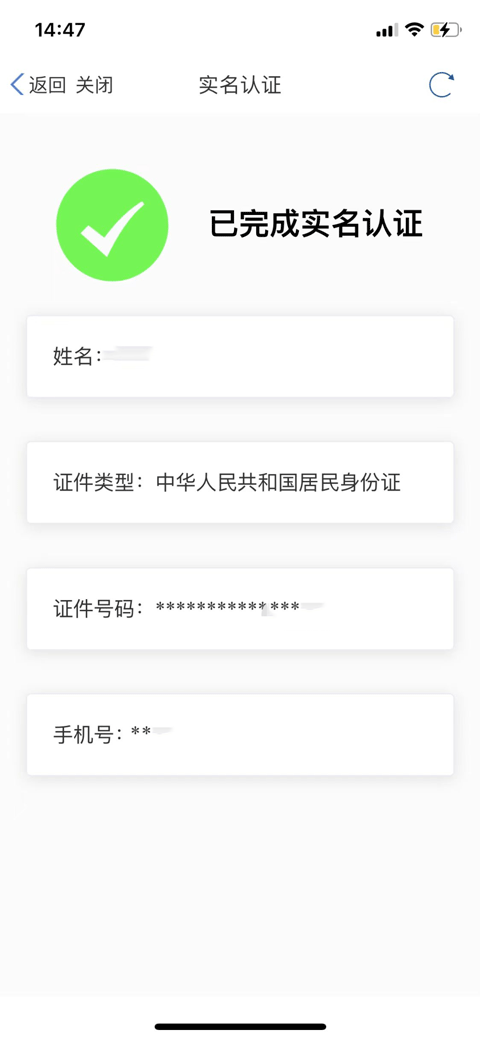Go back using the 返回 button
Image resolution: width=480 pixels, height=1040 pixels.
tap(38, 85)
